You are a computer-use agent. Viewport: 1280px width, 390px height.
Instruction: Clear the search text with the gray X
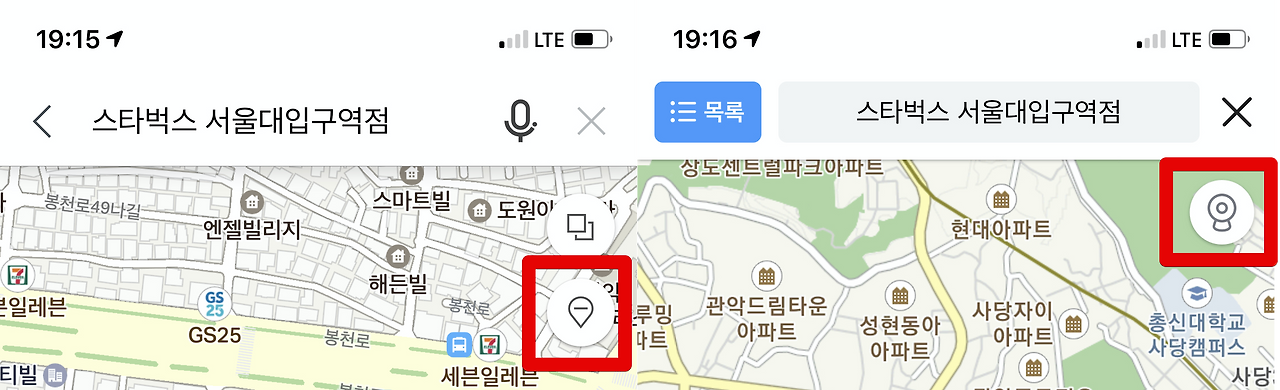[592, 121]
